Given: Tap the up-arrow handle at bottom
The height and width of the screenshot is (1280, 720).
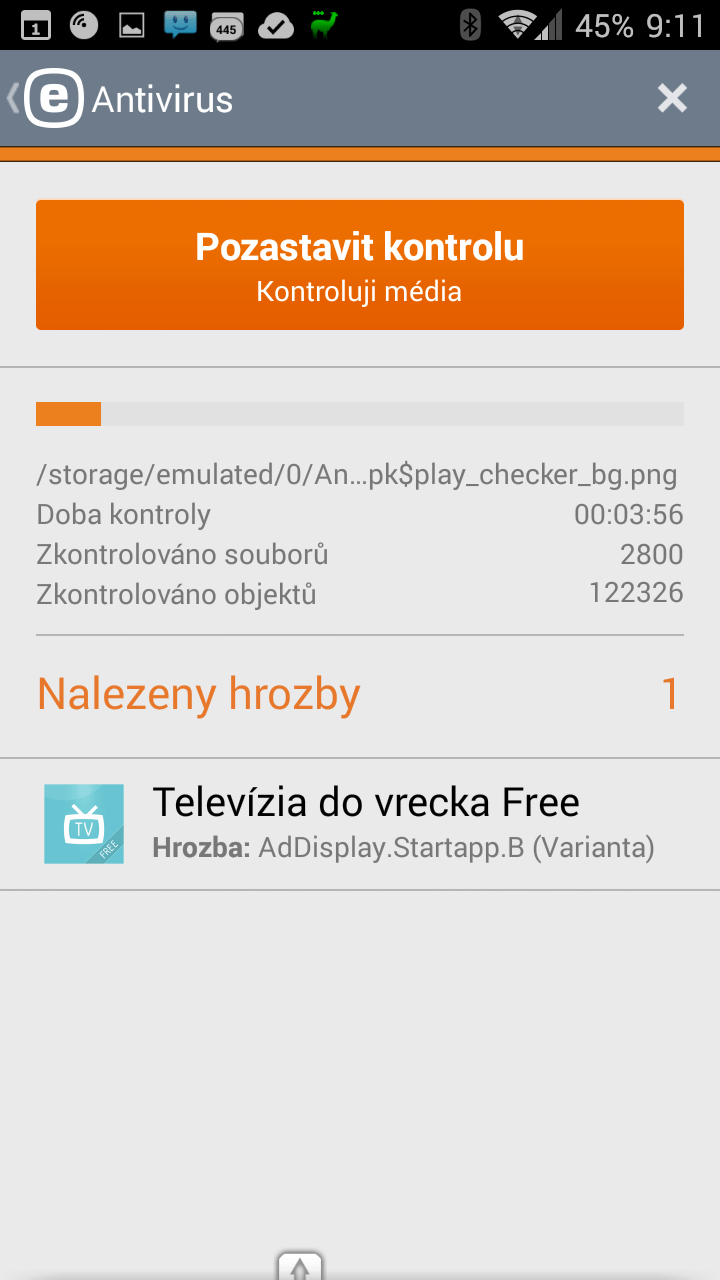Looking at the screenshot, I should 300,1266.
